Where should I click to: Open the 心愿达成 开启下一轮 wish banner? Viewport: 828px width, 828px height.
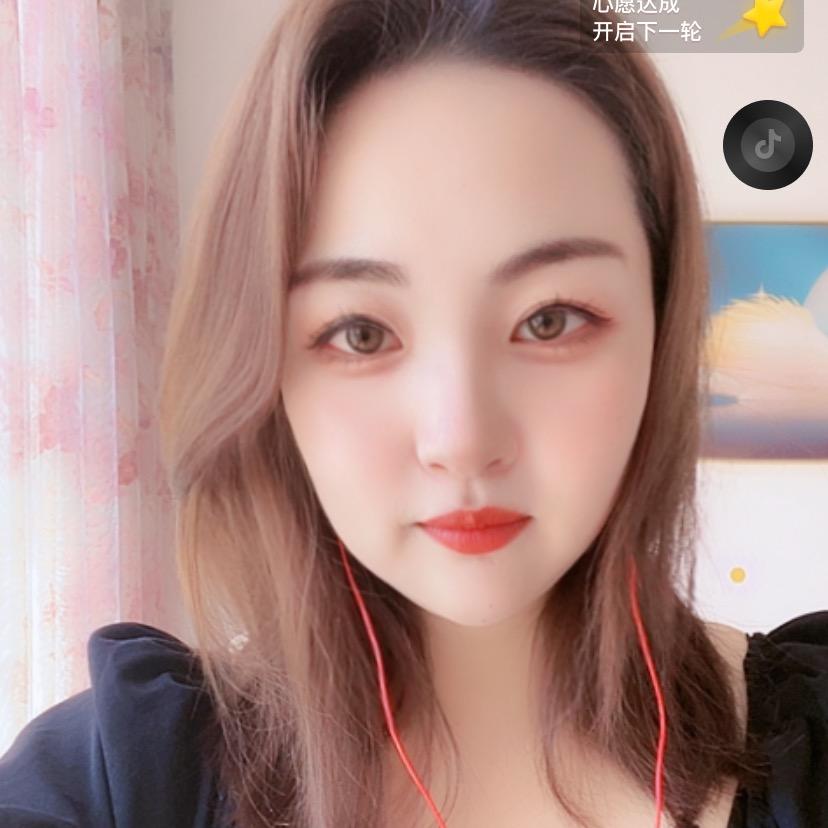(691, 24)
